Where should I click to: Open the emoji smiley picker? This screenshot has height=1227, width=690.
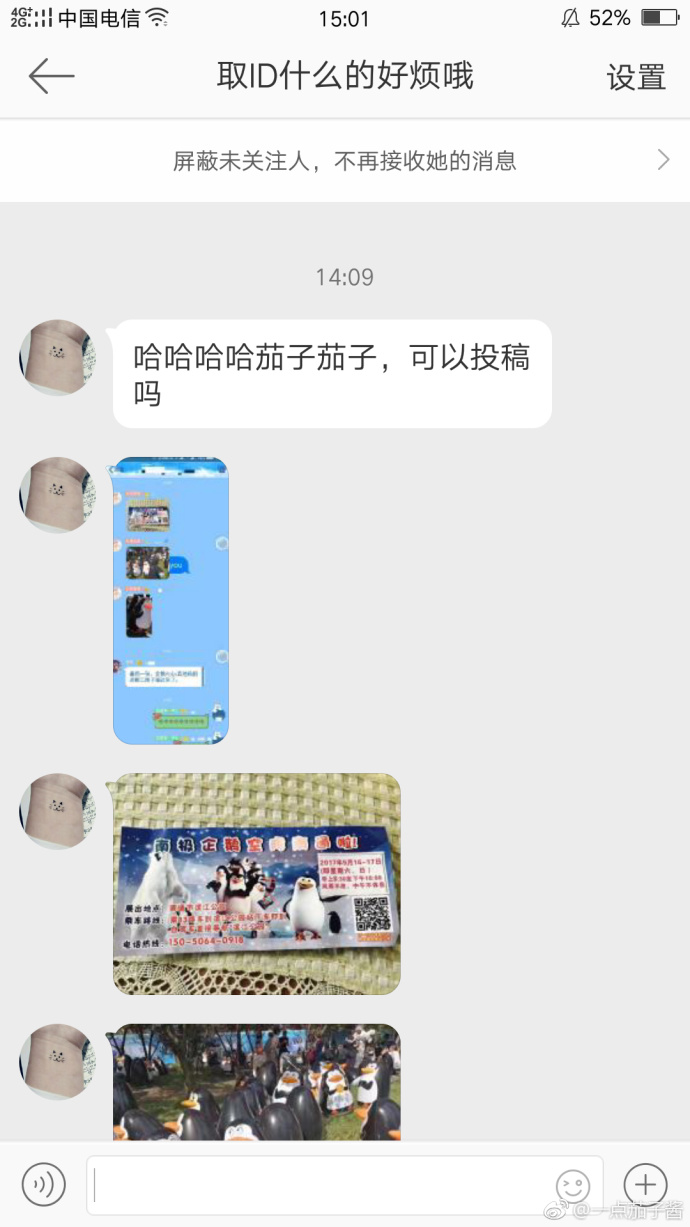click(573, 1186)
